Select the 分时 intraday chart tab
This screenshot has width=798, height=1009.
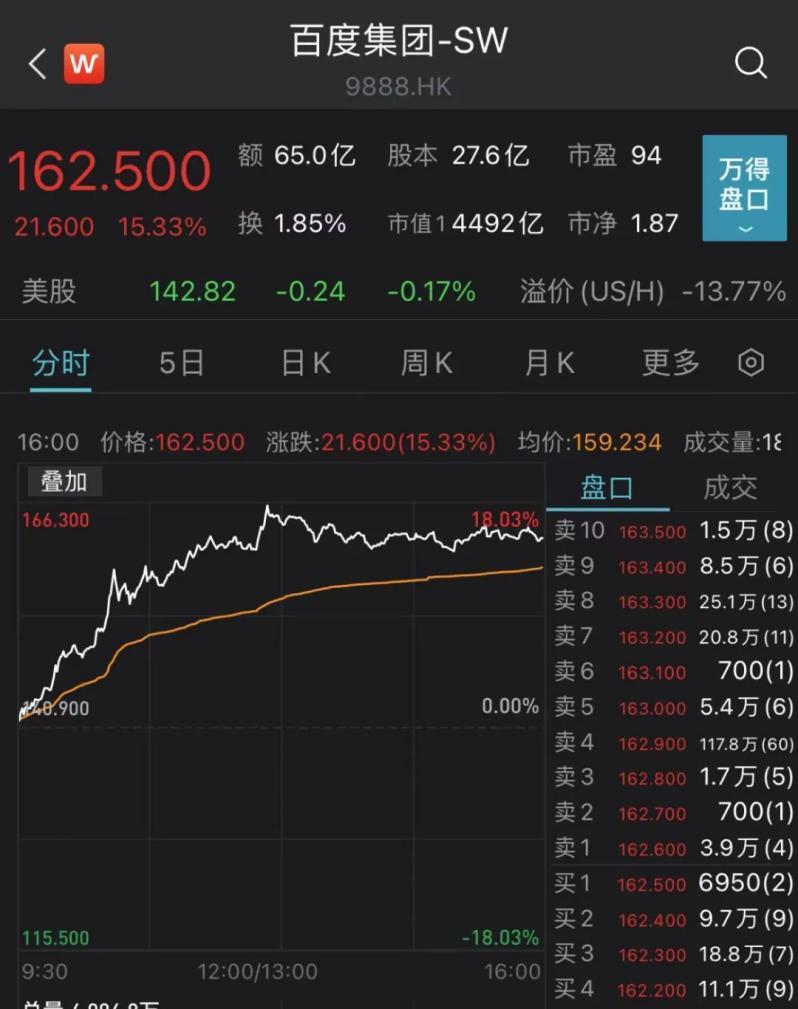(60, 363)
